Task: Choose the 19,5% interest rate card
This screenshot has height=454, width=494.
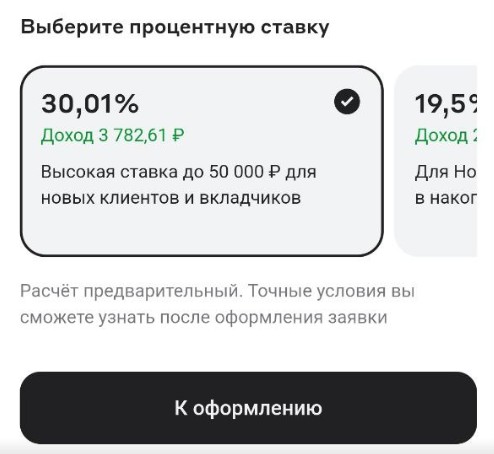Action: click(x=435, y=161)
